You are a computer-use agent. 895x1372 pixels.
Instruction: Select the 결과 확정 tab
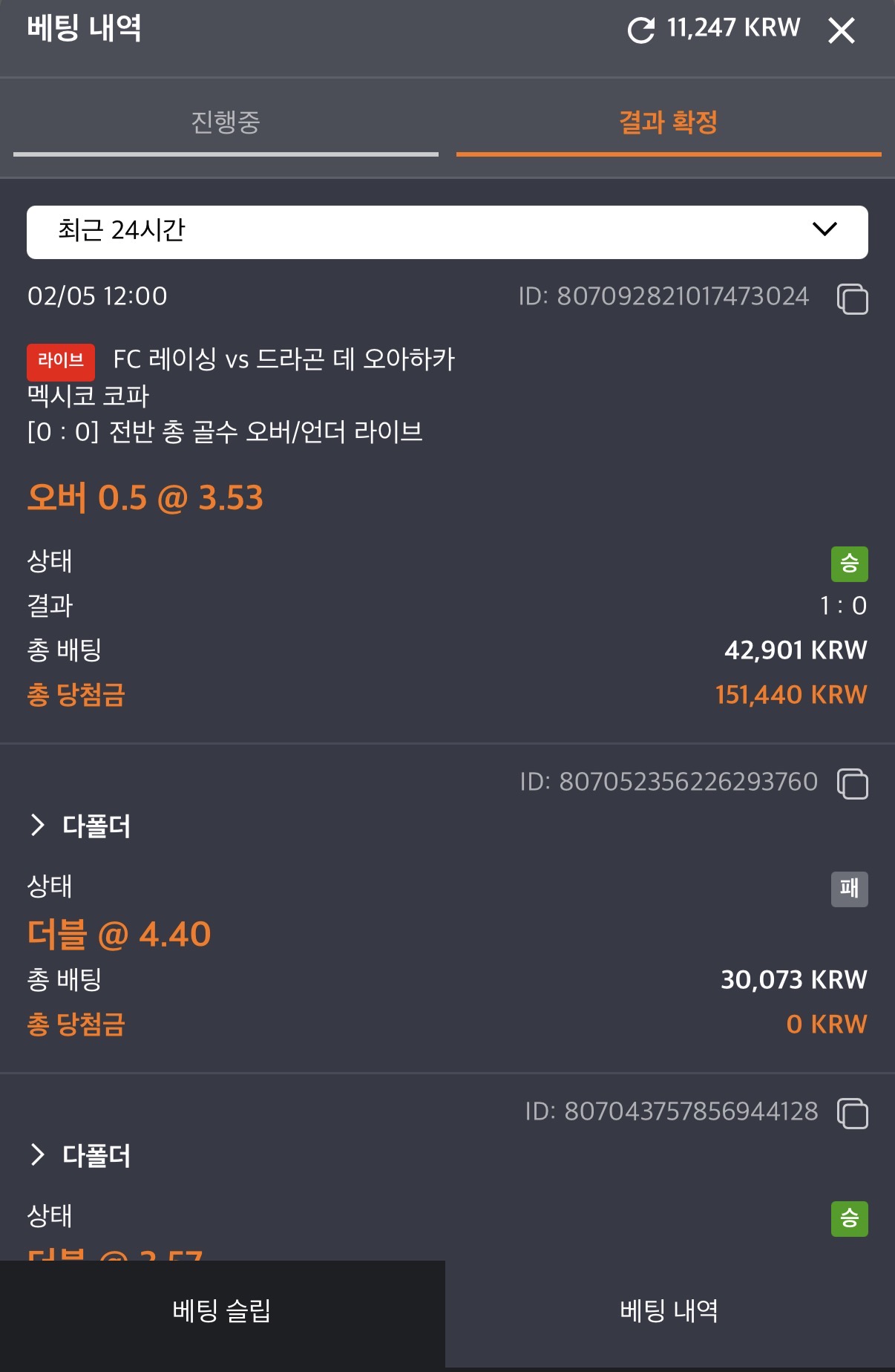668,122
